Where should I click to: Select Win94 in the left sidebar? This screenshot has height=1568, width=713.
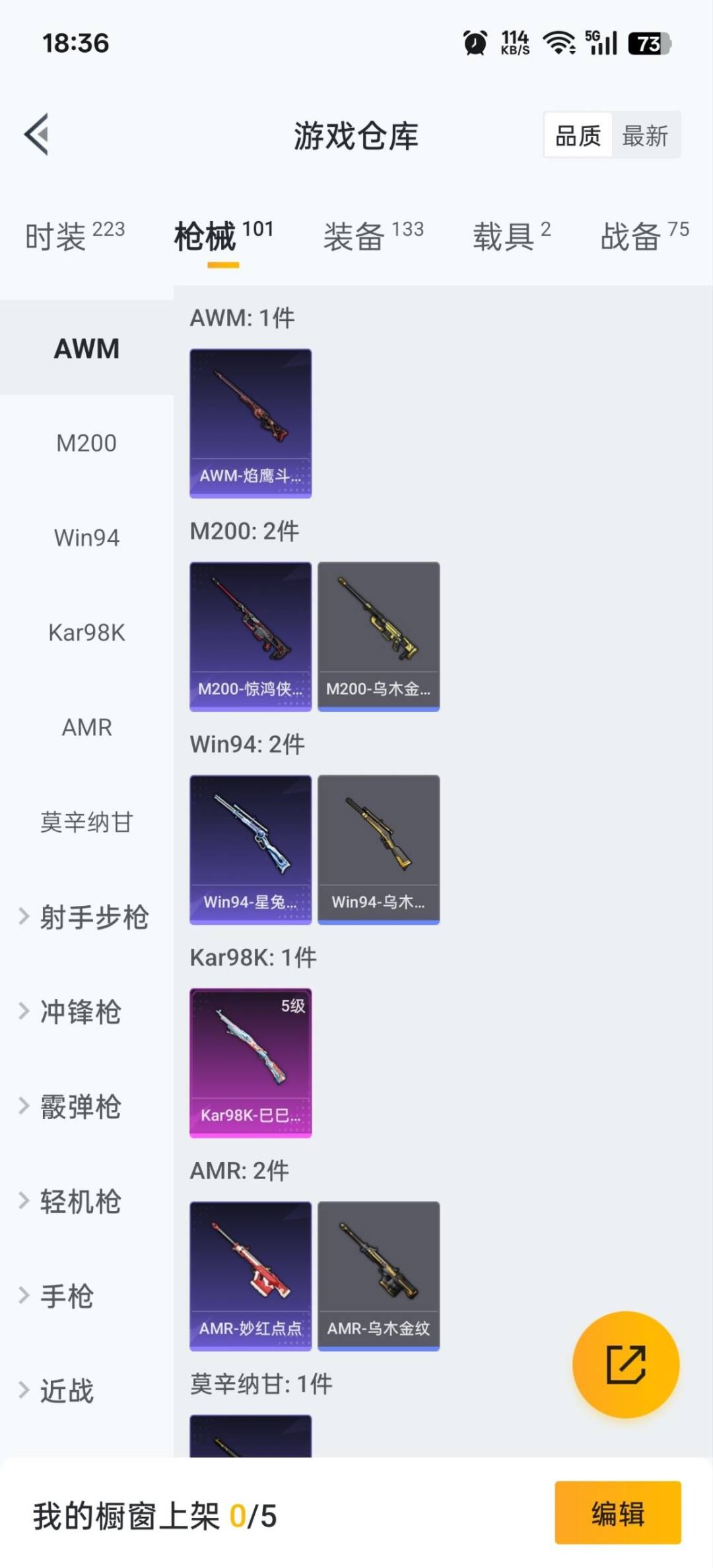pos(86,537)
